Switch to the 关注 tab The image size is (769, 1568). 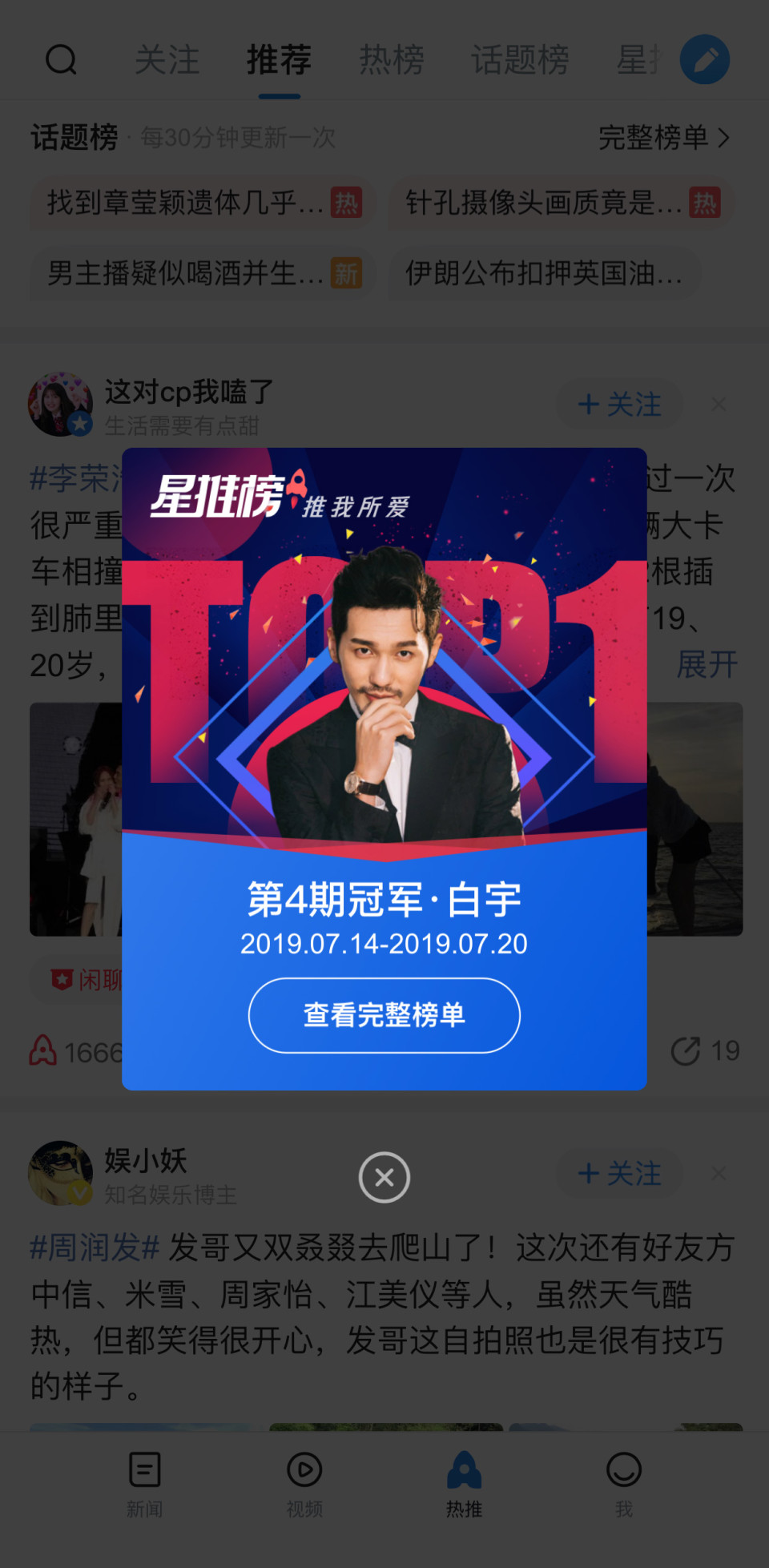point(167,59)
